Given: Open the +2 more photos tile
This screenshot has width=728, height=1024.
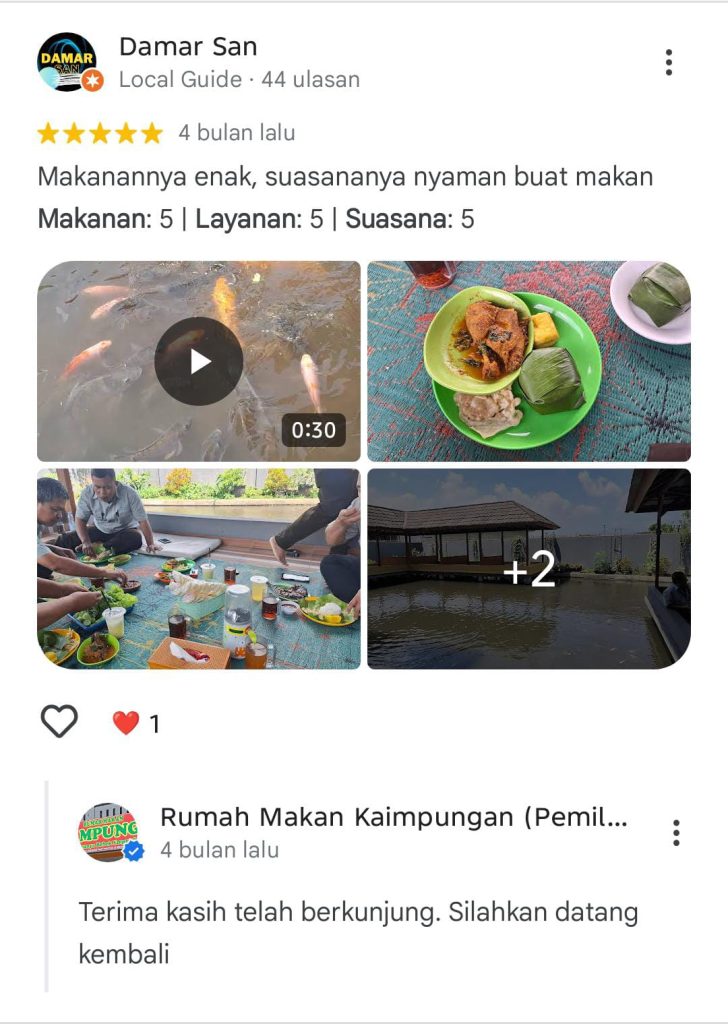Looking at the screenshot, I should 528,568.
